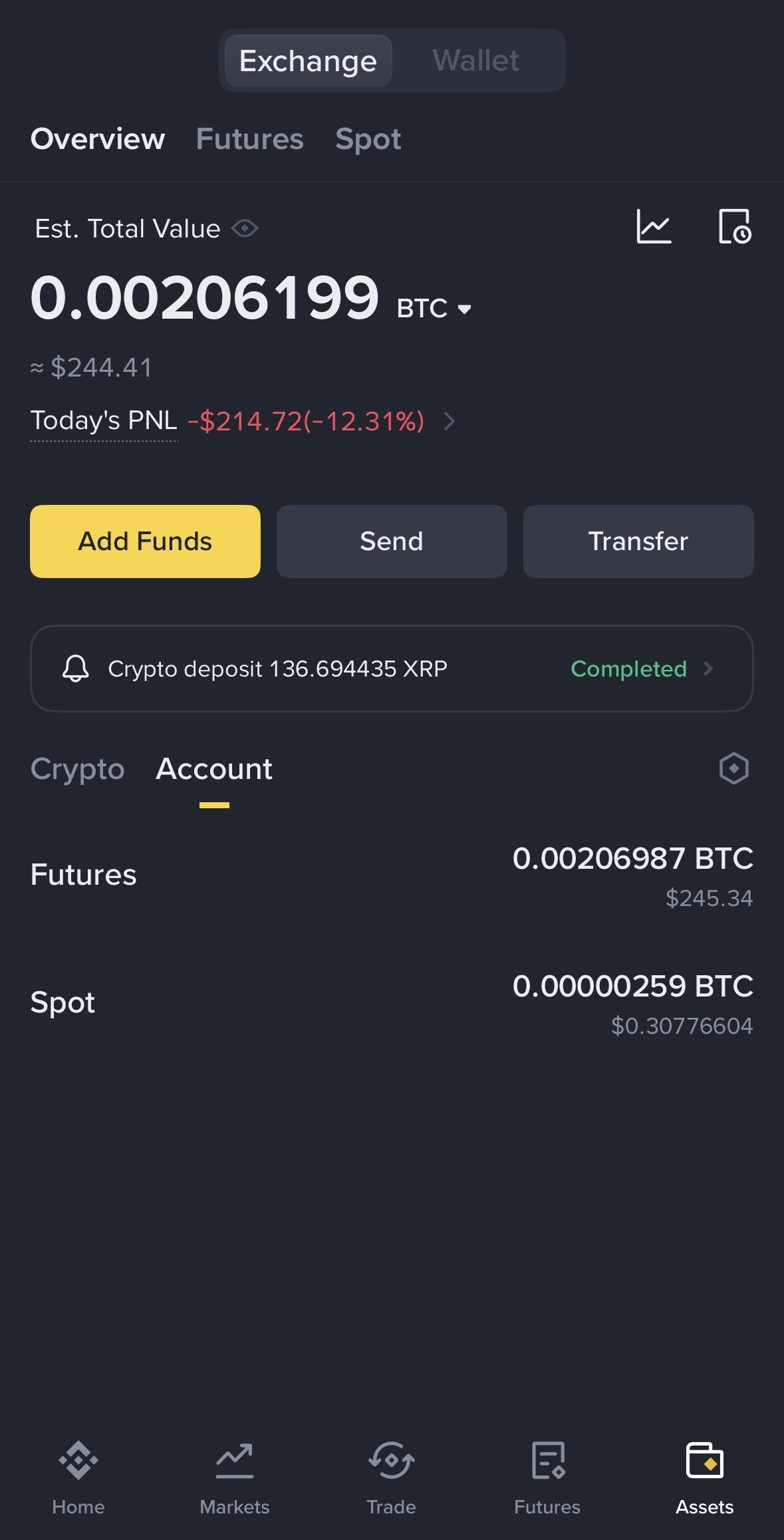Viewport: 784px width, 1540px height.
Task: Hide balance using the eye icon
Action: click(245, 229)
